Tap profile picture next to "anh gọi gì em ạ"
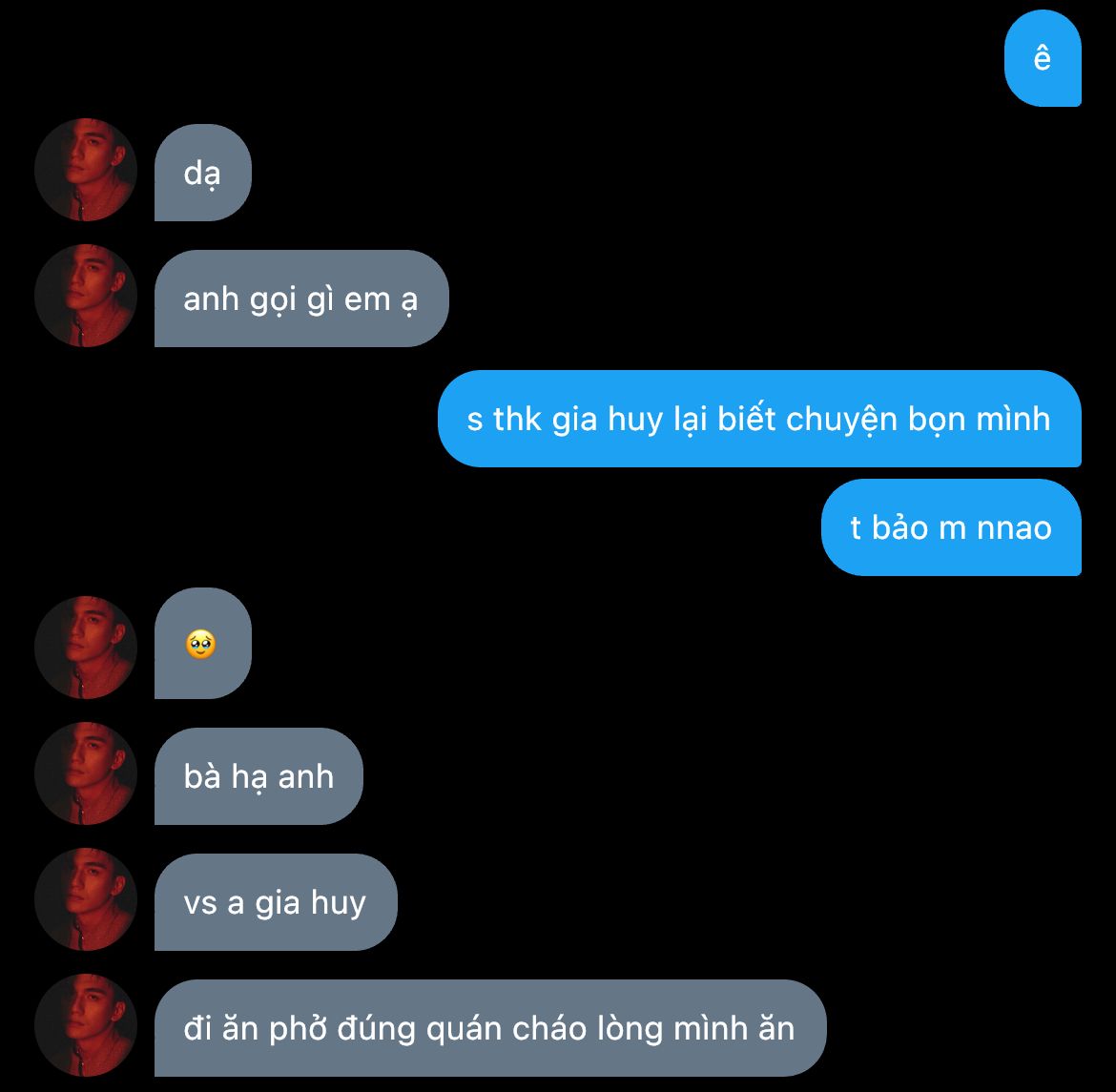The width and height of the screenshot is (1116, 1092). pos(86,297)
